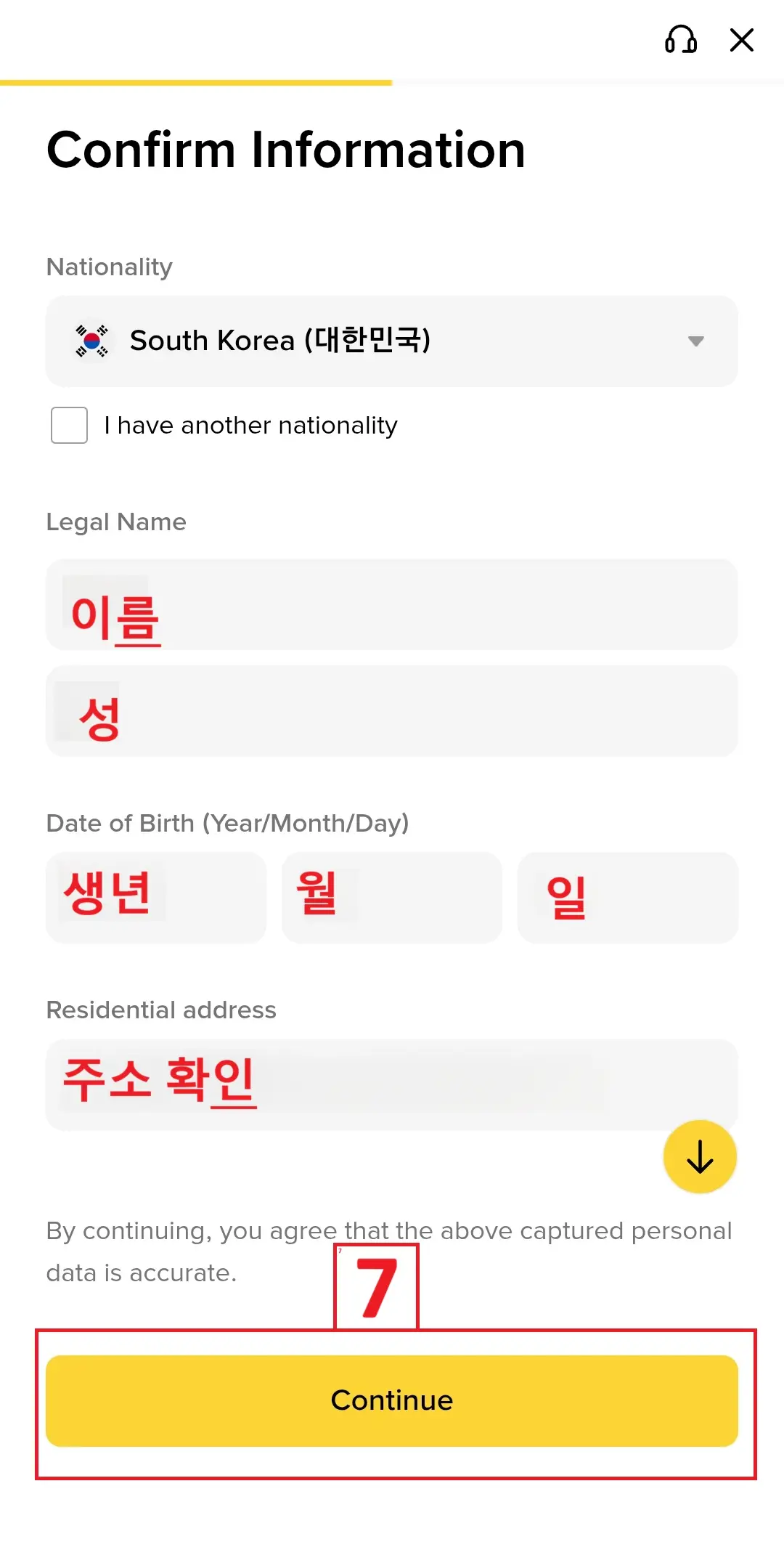Select the birth year (생년) field
Viewport: 784px width, 1542px height.
156,898
